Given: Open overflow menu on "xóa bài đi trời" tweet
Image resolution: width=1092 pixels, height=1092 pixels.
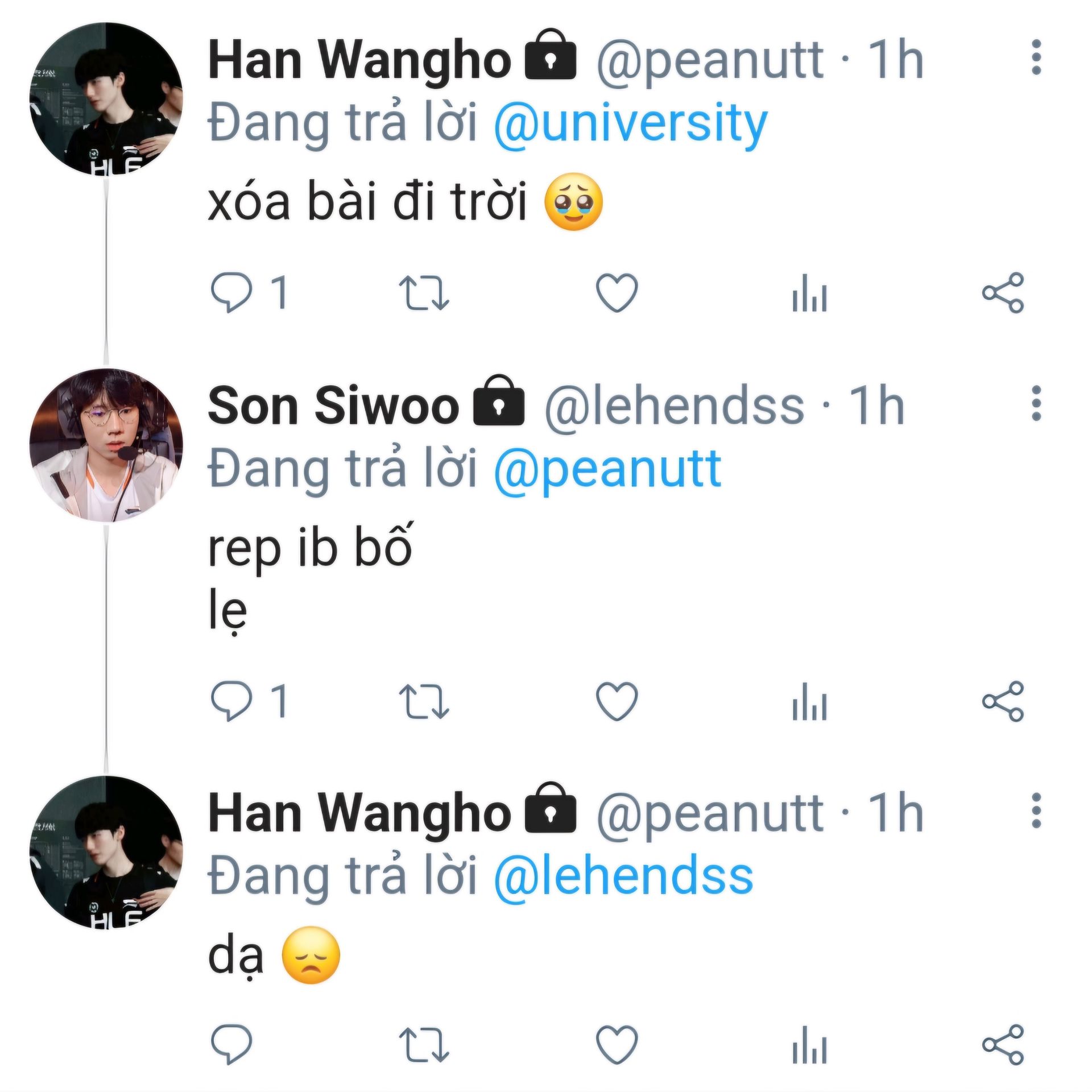Looking at the screenshot, I should [1036, 57].
